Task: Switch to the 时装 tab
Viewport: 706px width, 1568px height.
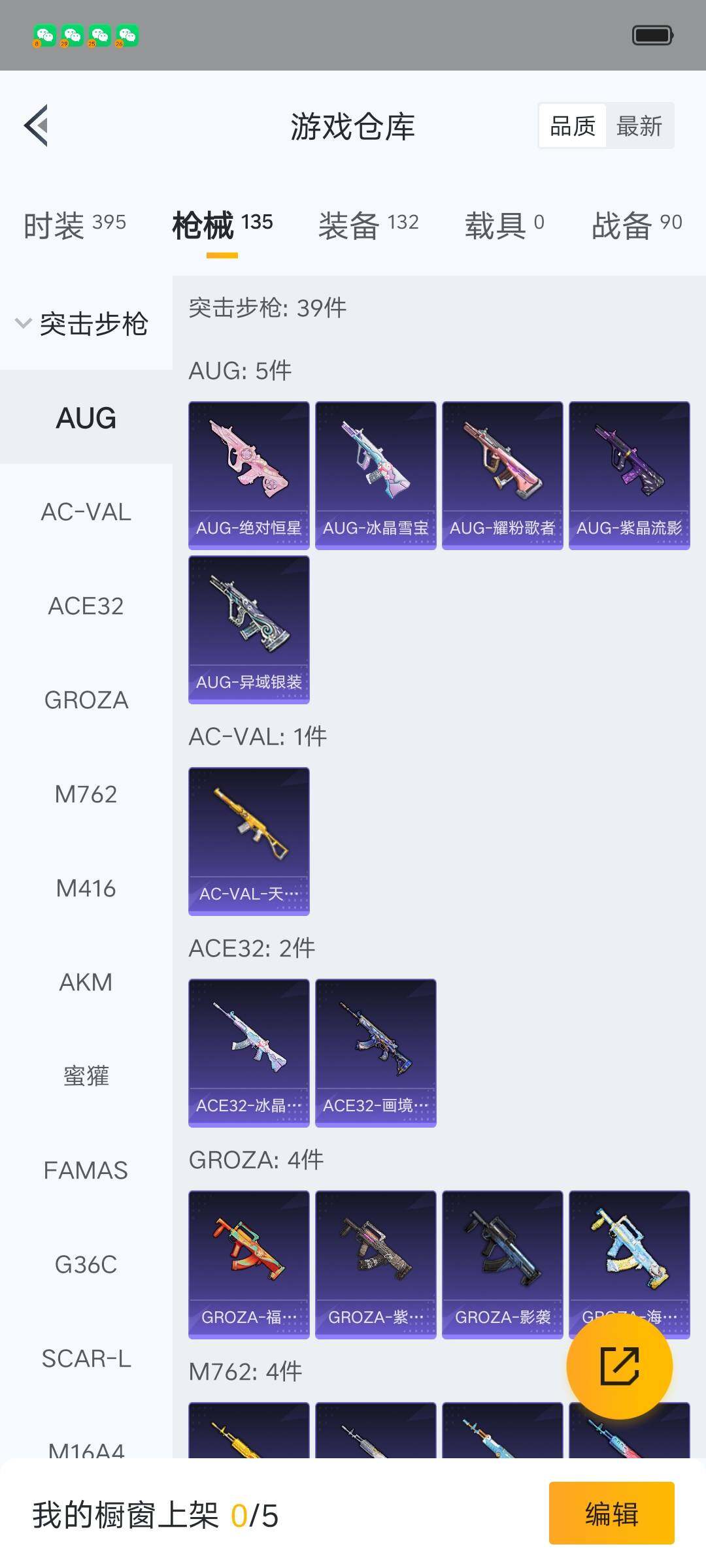Action: click(75, 225)
